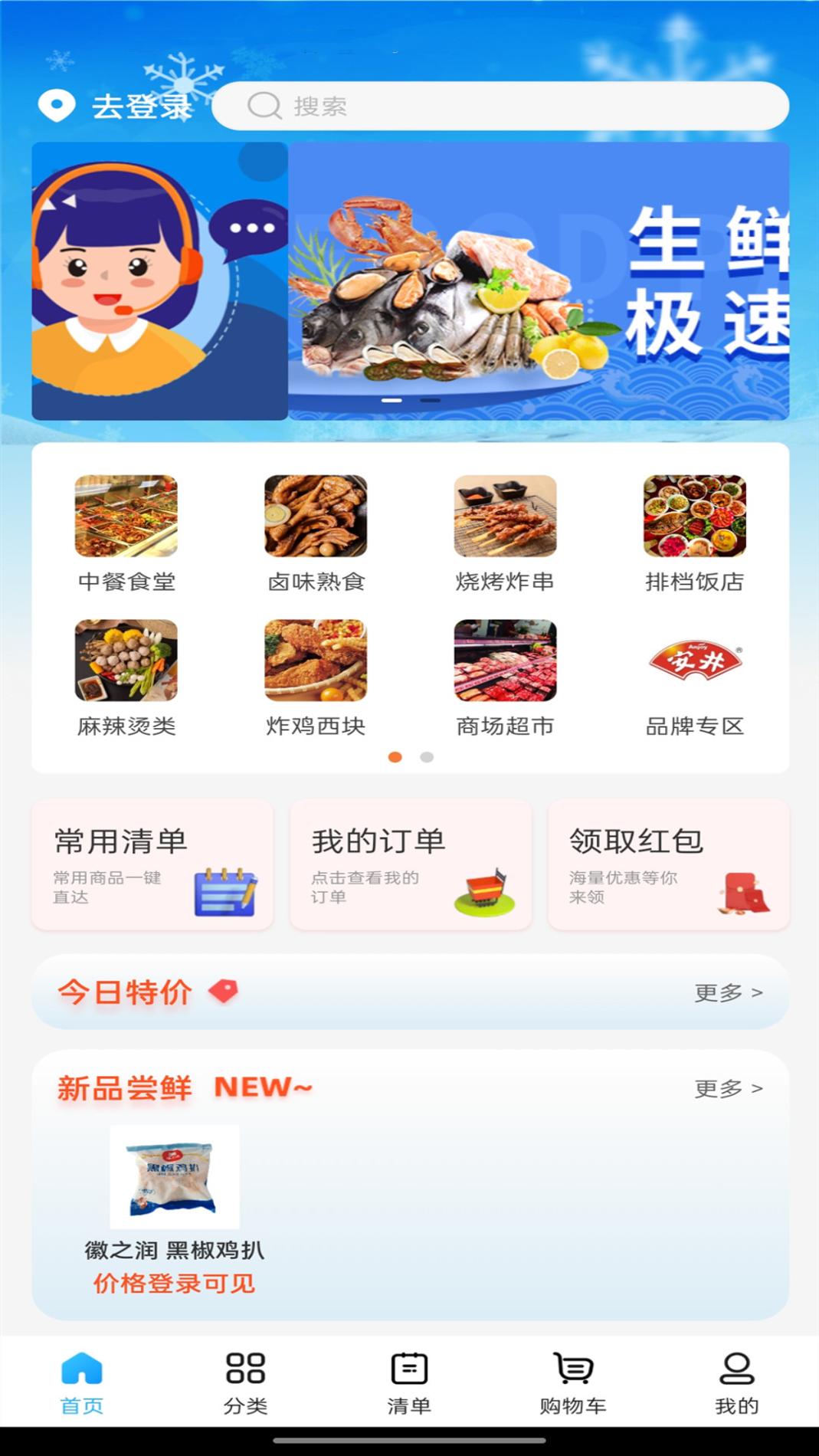Browse the 排档饭店 category

pyautogui.click(x=693, y=529)
